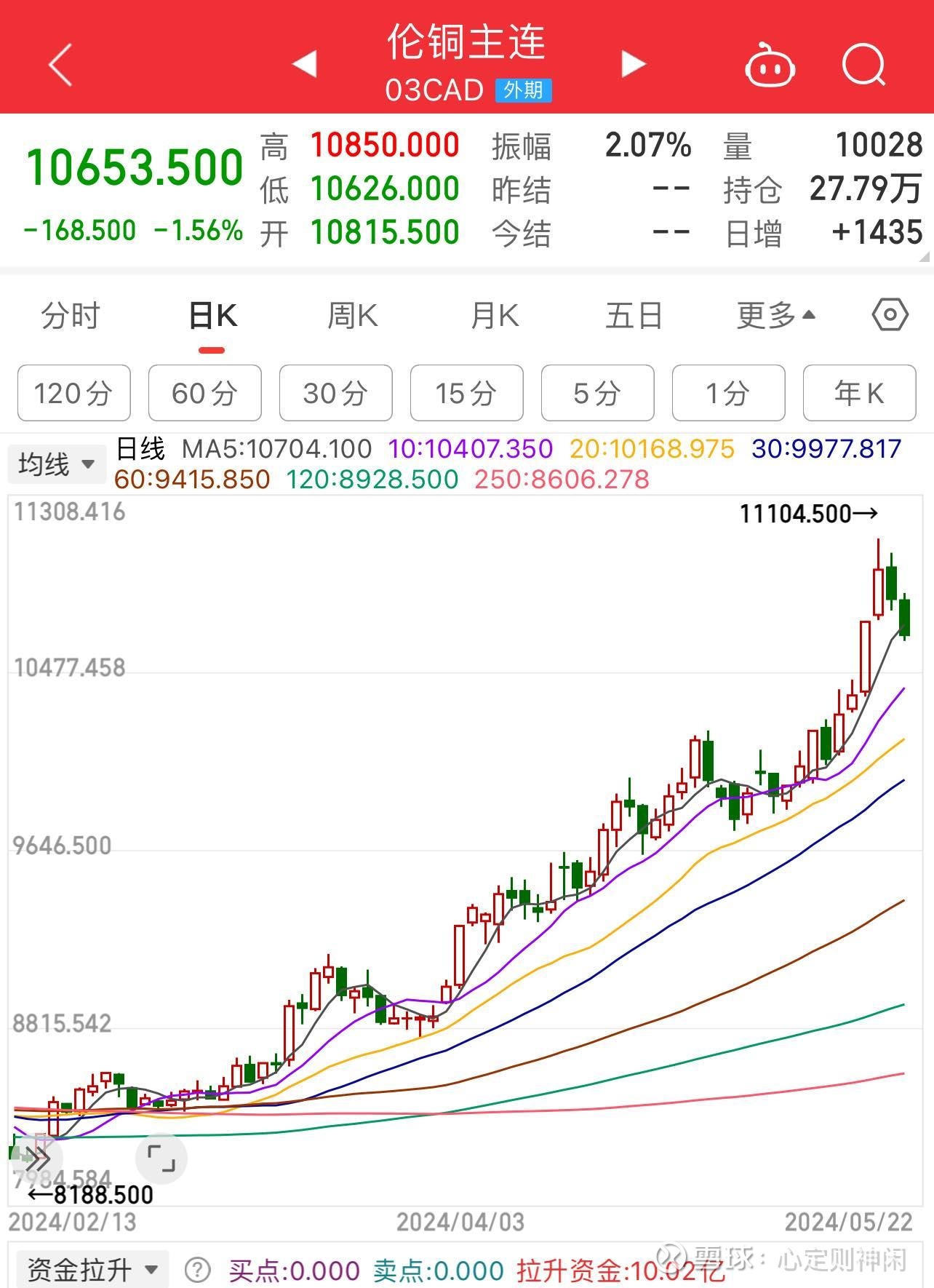
Task: Switch to the 周K chart tab
Action: [x=352, y=316]
